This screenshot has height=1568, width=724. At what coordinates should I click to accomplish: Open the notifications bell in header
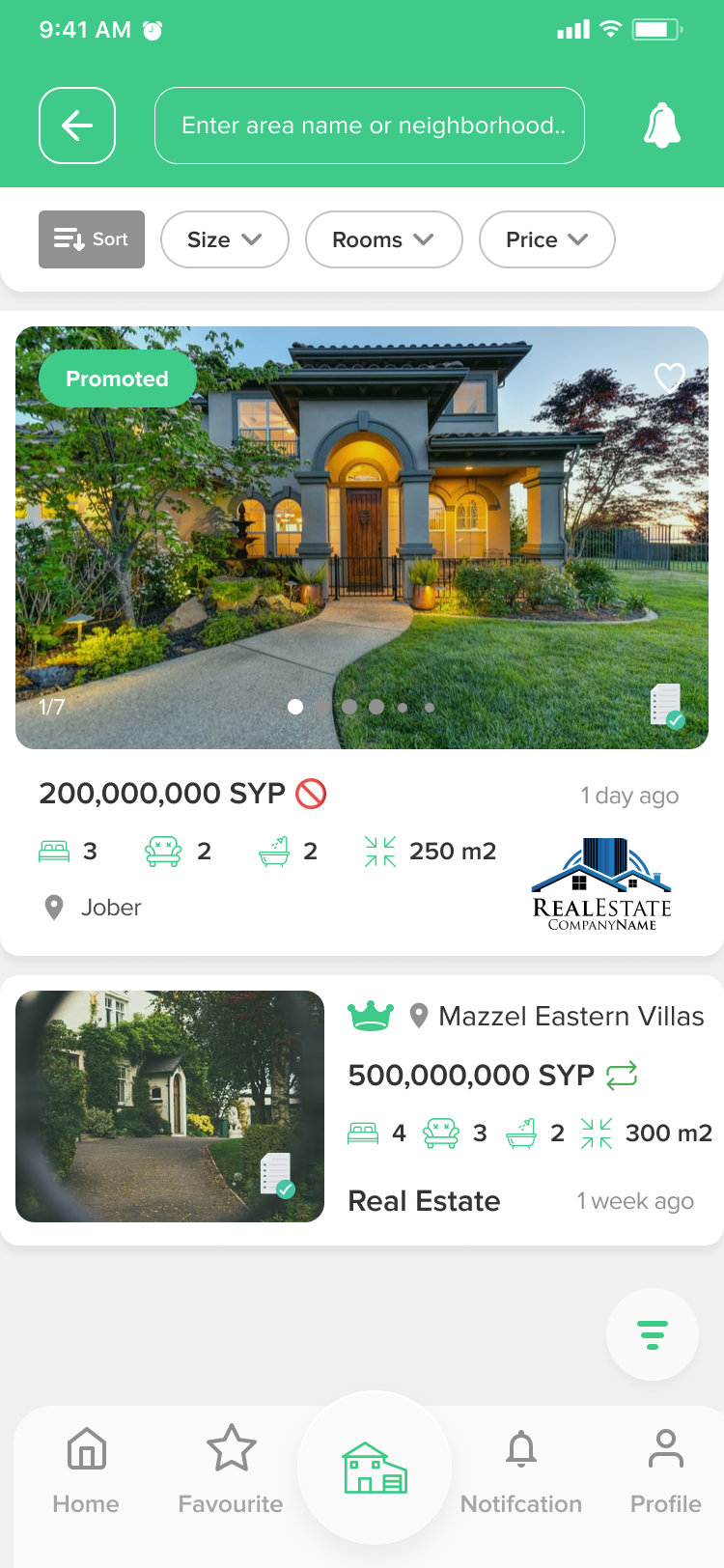pos(662,126)
